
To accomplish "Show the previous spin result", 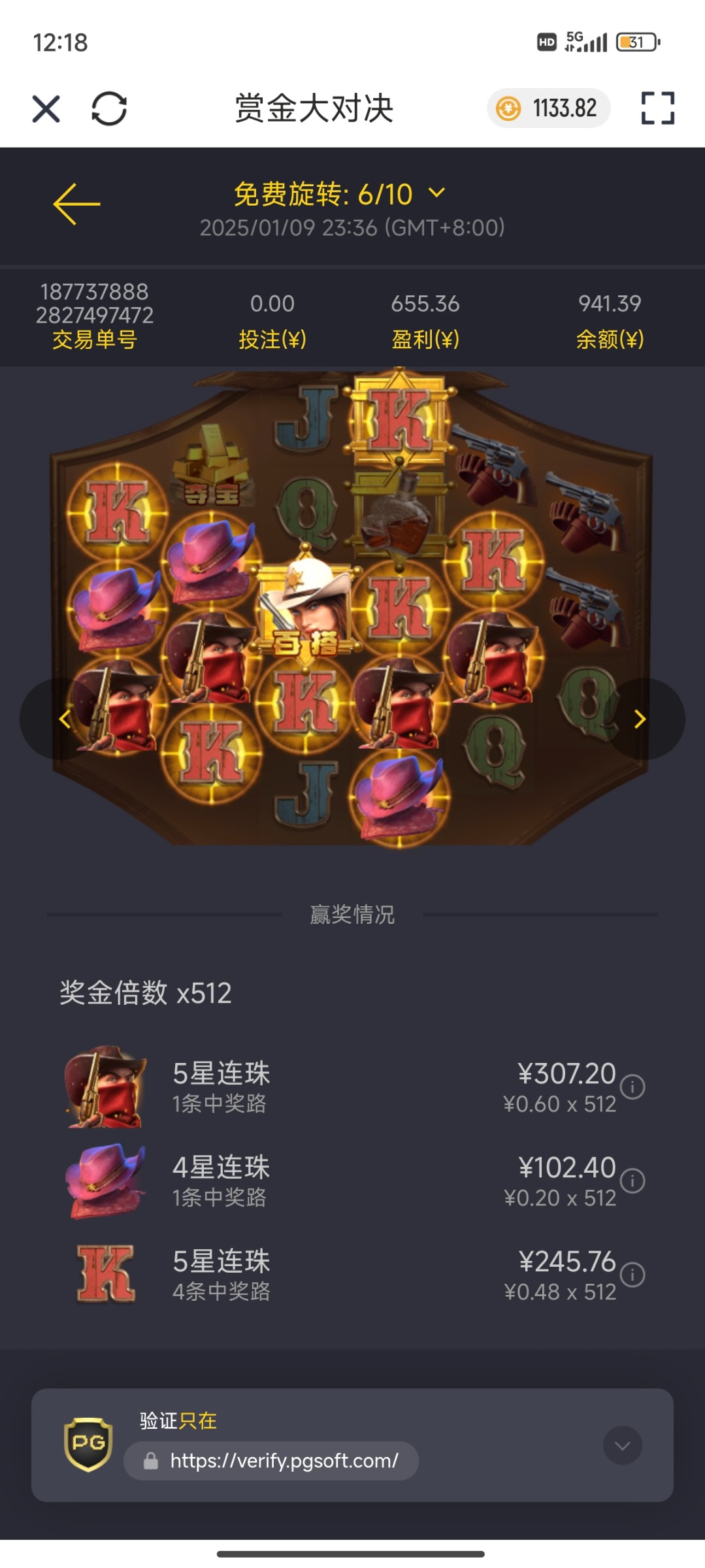I will click(64, 719).
